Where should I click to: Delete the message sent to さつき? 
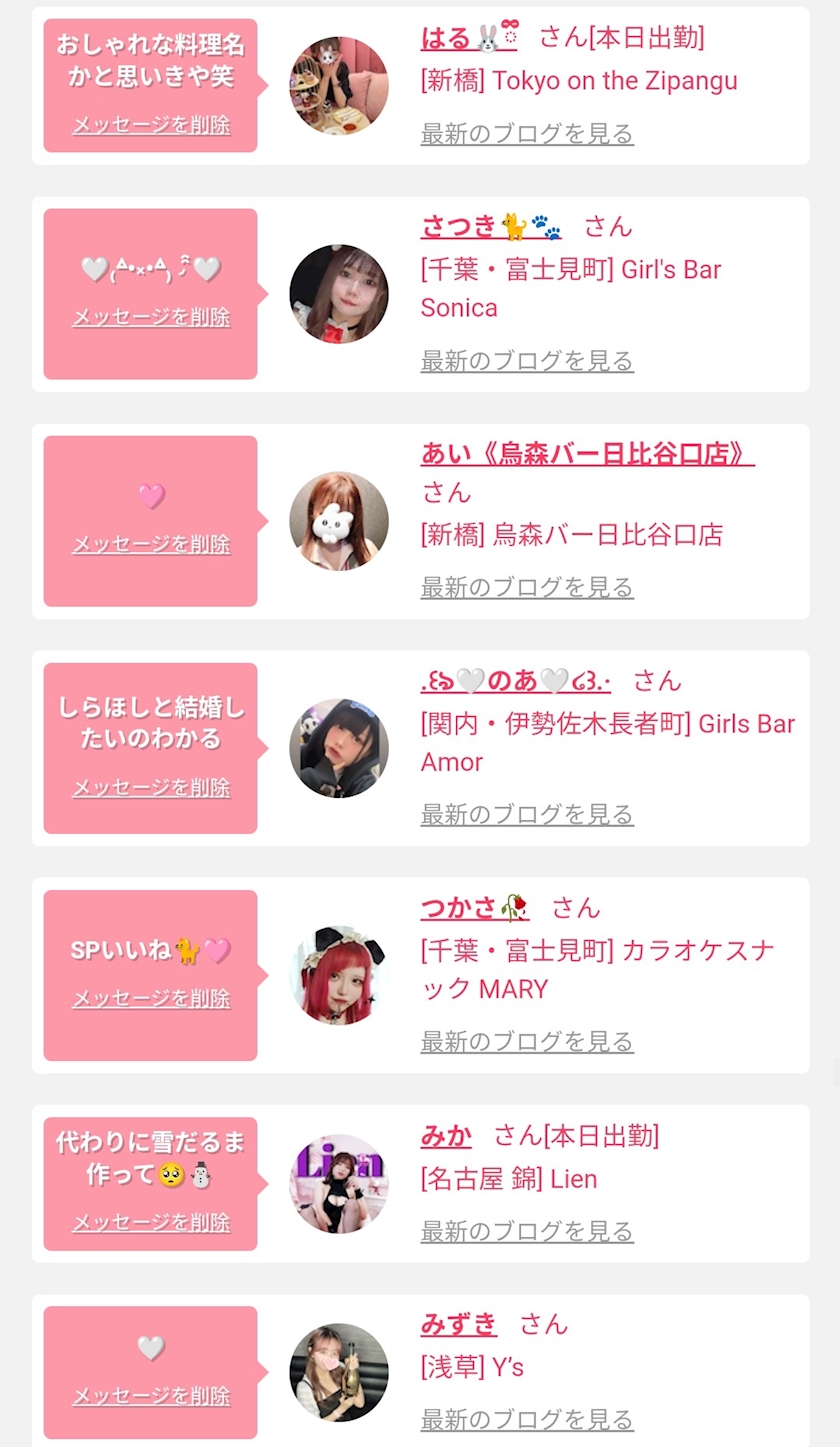coord(151,317)
